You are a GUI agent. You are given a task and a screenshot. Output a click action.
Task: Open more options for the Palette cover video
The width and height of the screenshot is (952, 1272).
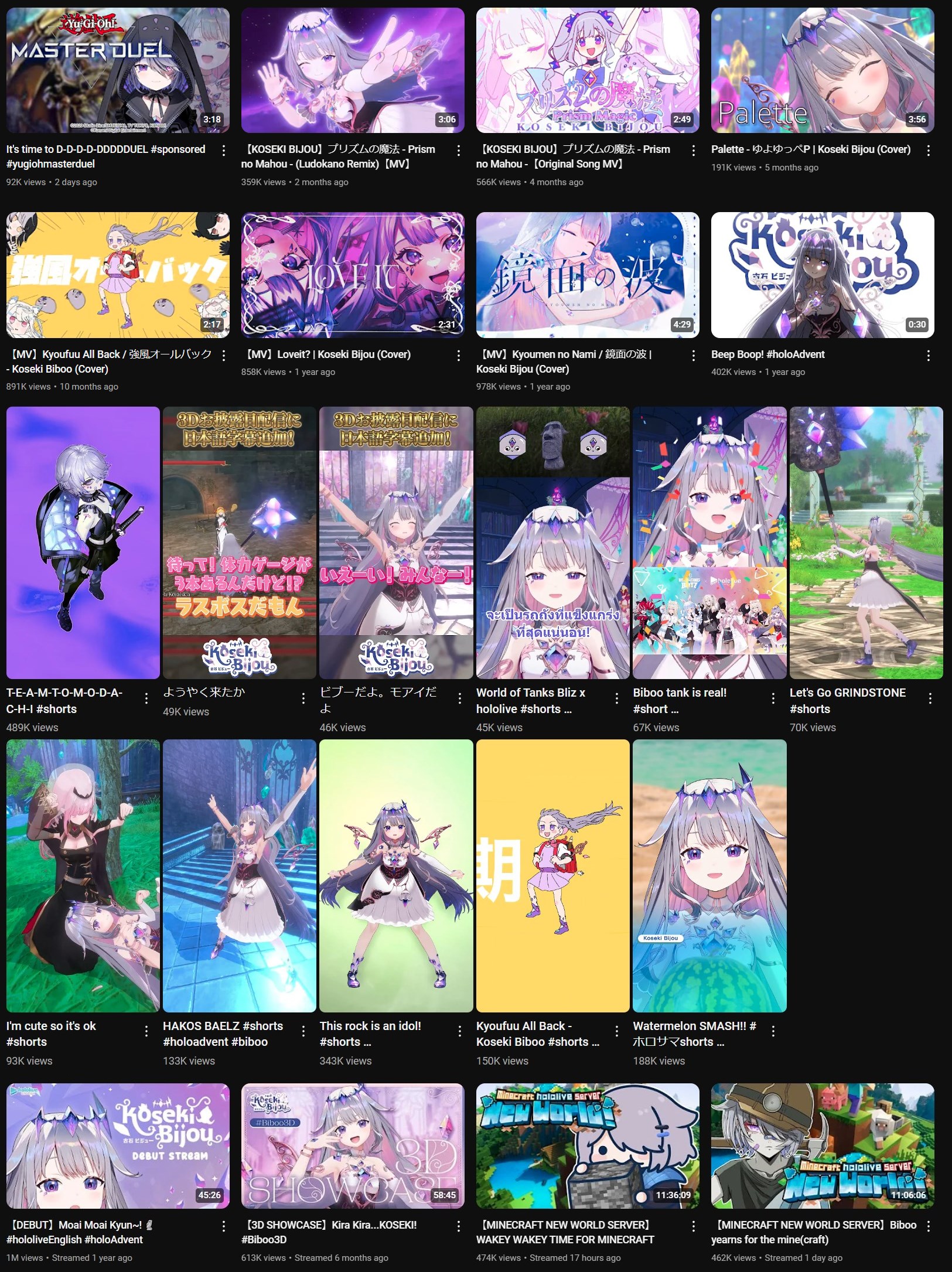928,151
